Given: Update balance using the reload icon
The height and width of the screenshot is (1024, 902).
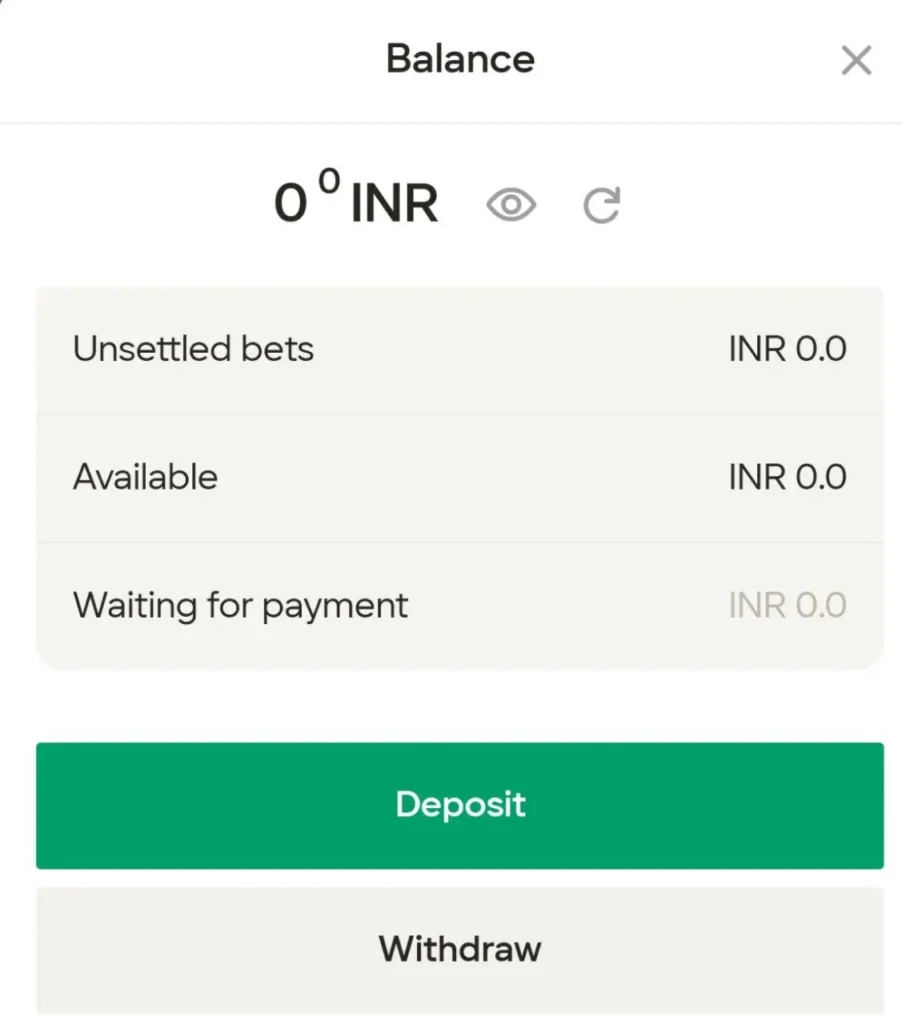Looking at the screenshot, I should (x=601, y=204).
